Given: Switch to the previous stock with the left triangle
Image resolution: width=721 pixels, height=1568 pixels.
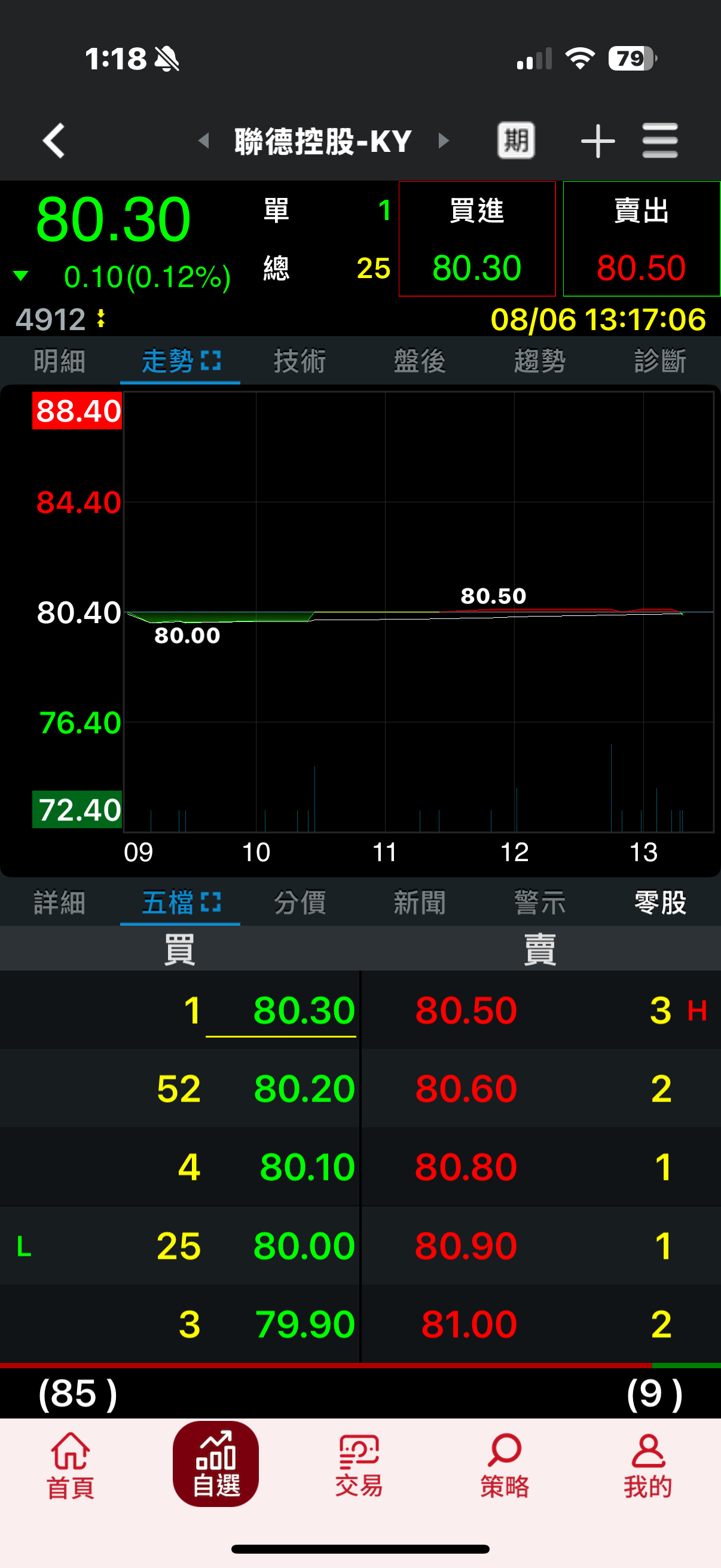Looking at the screenshot, I should (x=204, y=141).
